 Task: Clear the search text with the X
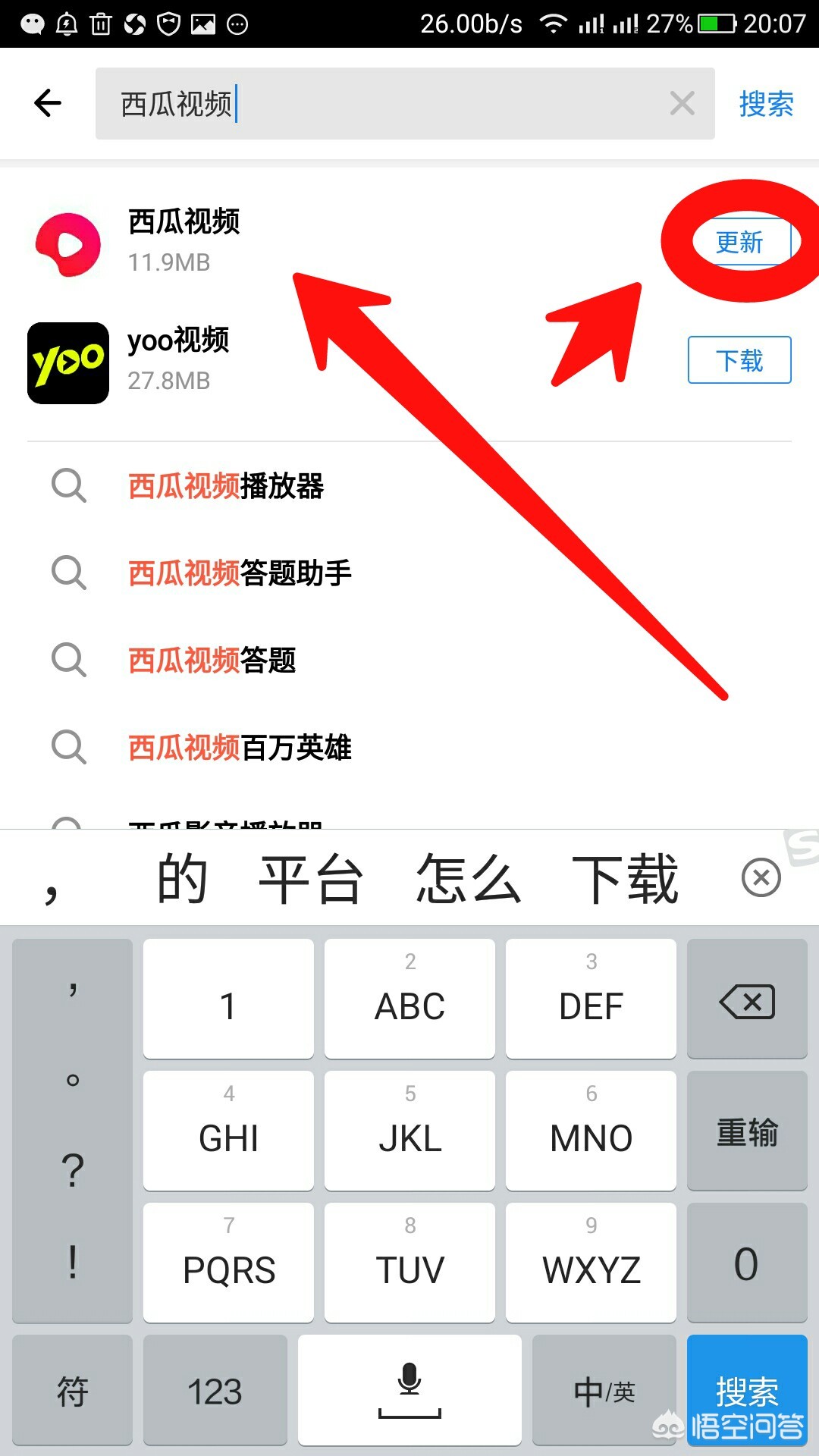[x=682, y=103]
